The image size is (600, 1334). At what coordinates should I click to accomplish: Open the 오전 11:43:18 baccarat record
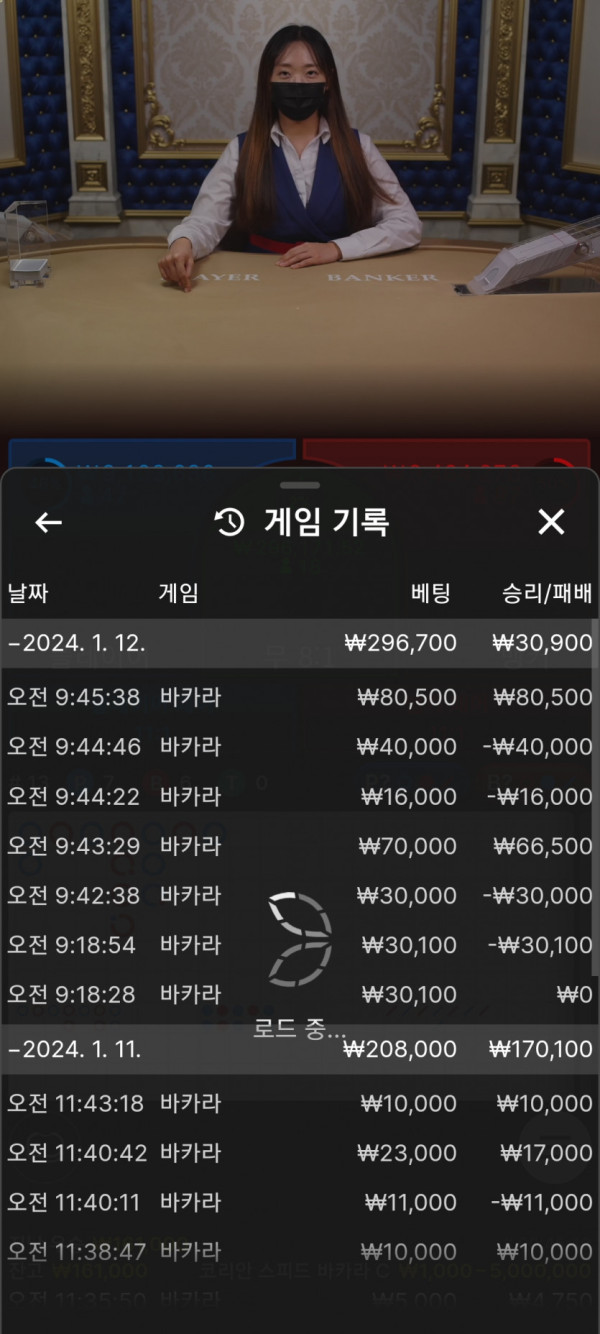[300, 1103]
